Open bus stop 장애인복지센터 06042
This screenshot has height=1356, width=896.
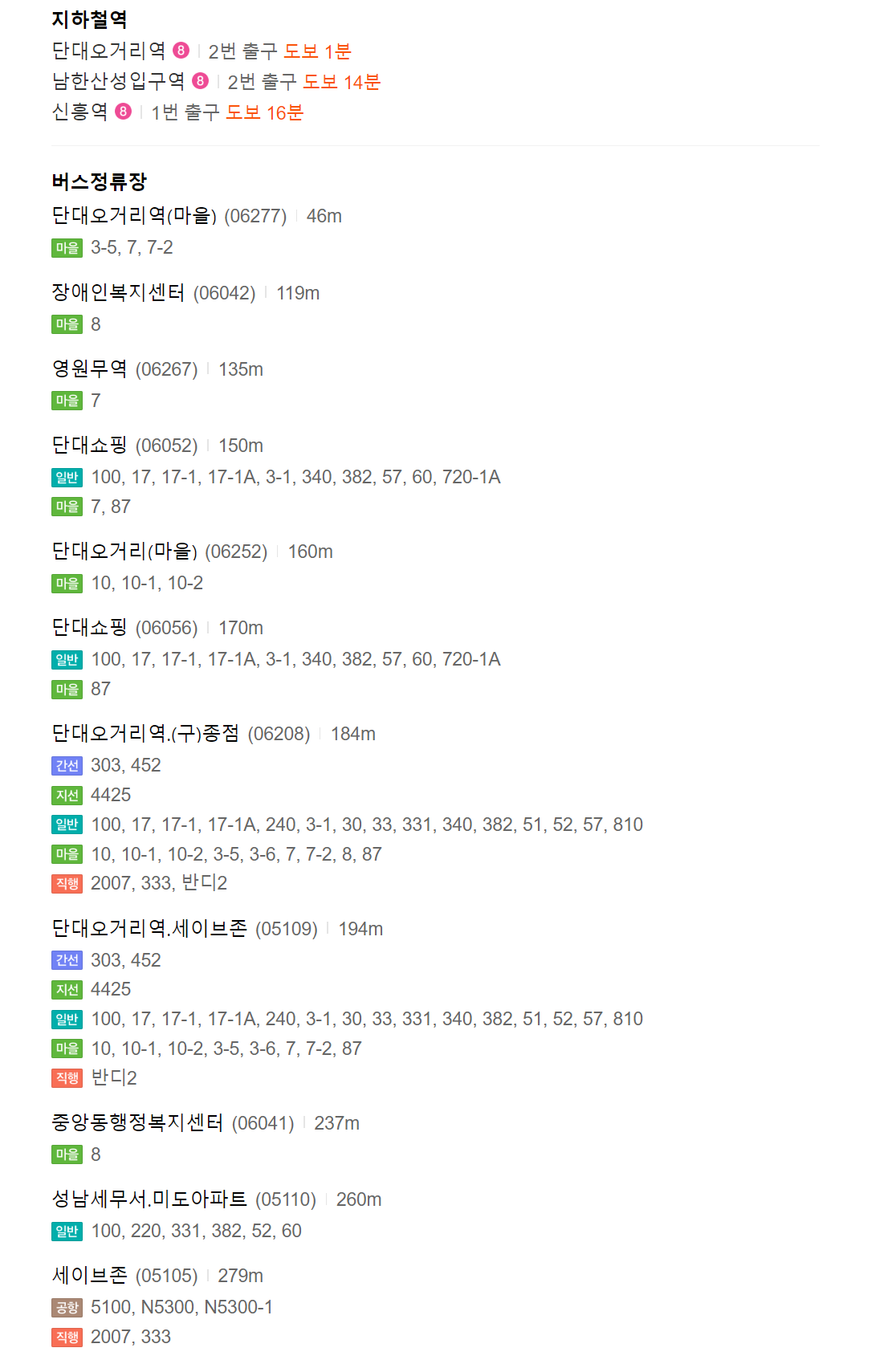coord(118,293)
